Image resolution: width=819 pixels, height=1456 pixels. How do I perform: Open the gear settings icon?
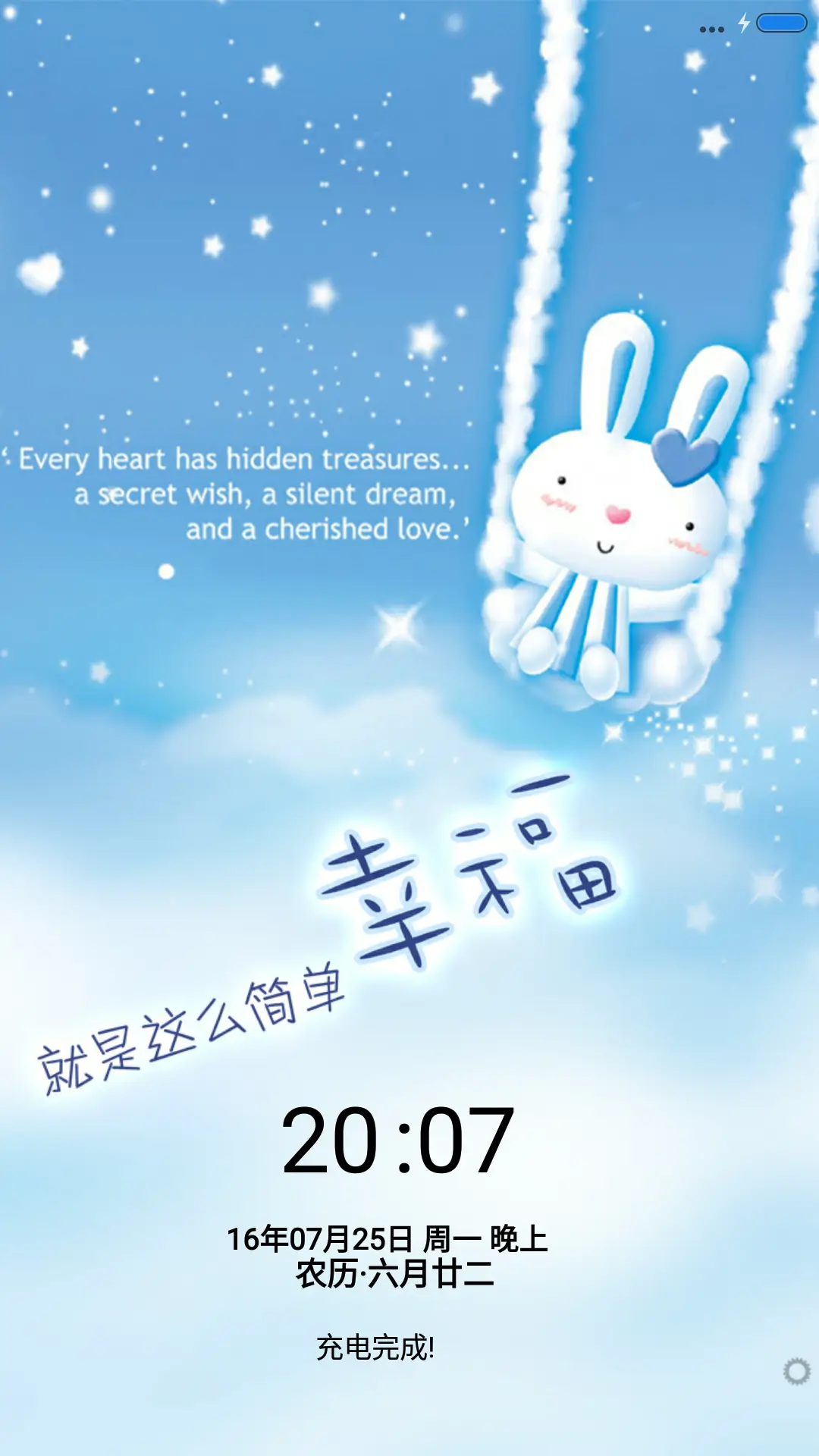pos(796,1371)
